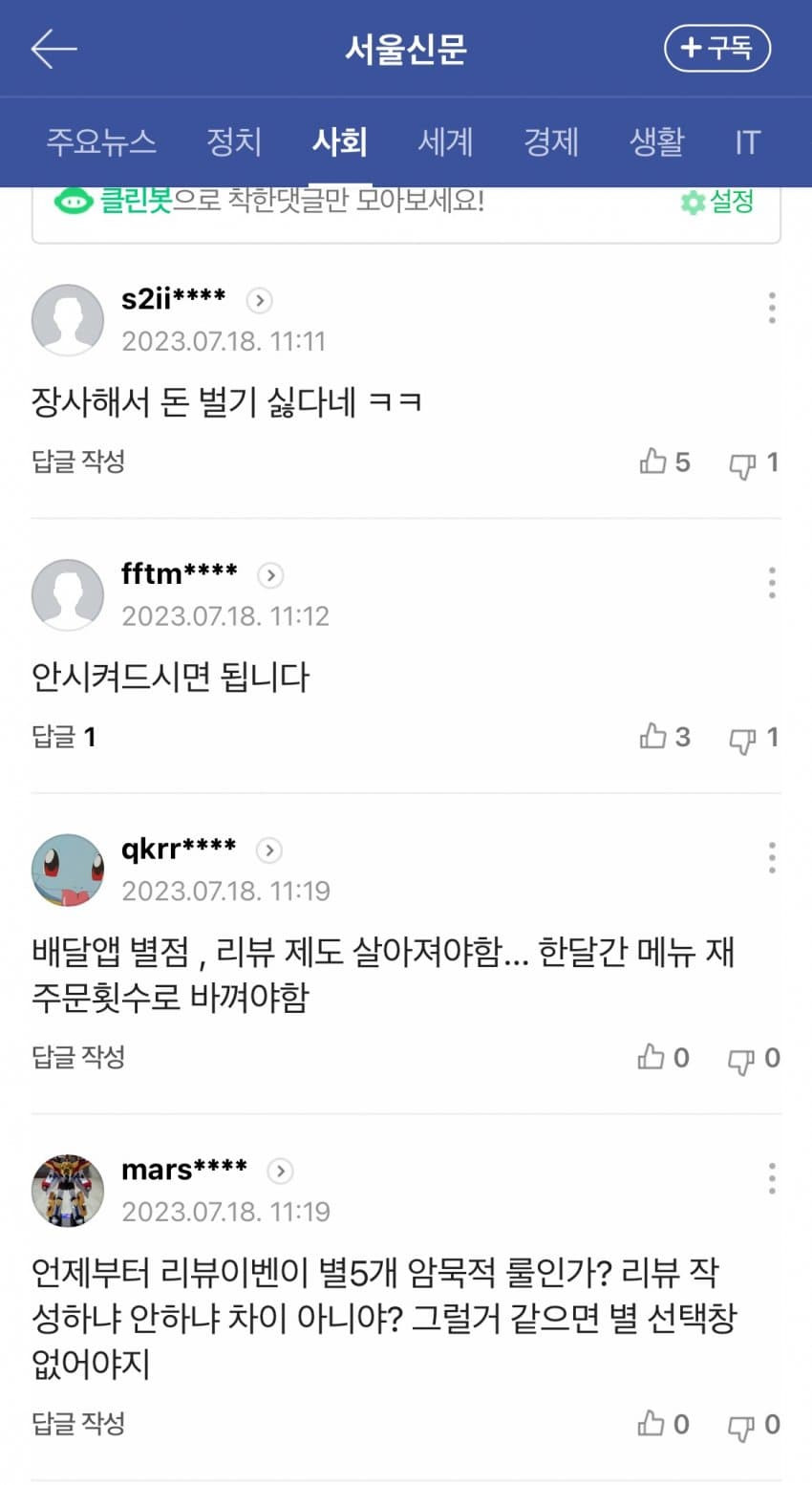Open overflow menu on mars**** comment
812x1485 pixels.
click(x=772, y=1178)
